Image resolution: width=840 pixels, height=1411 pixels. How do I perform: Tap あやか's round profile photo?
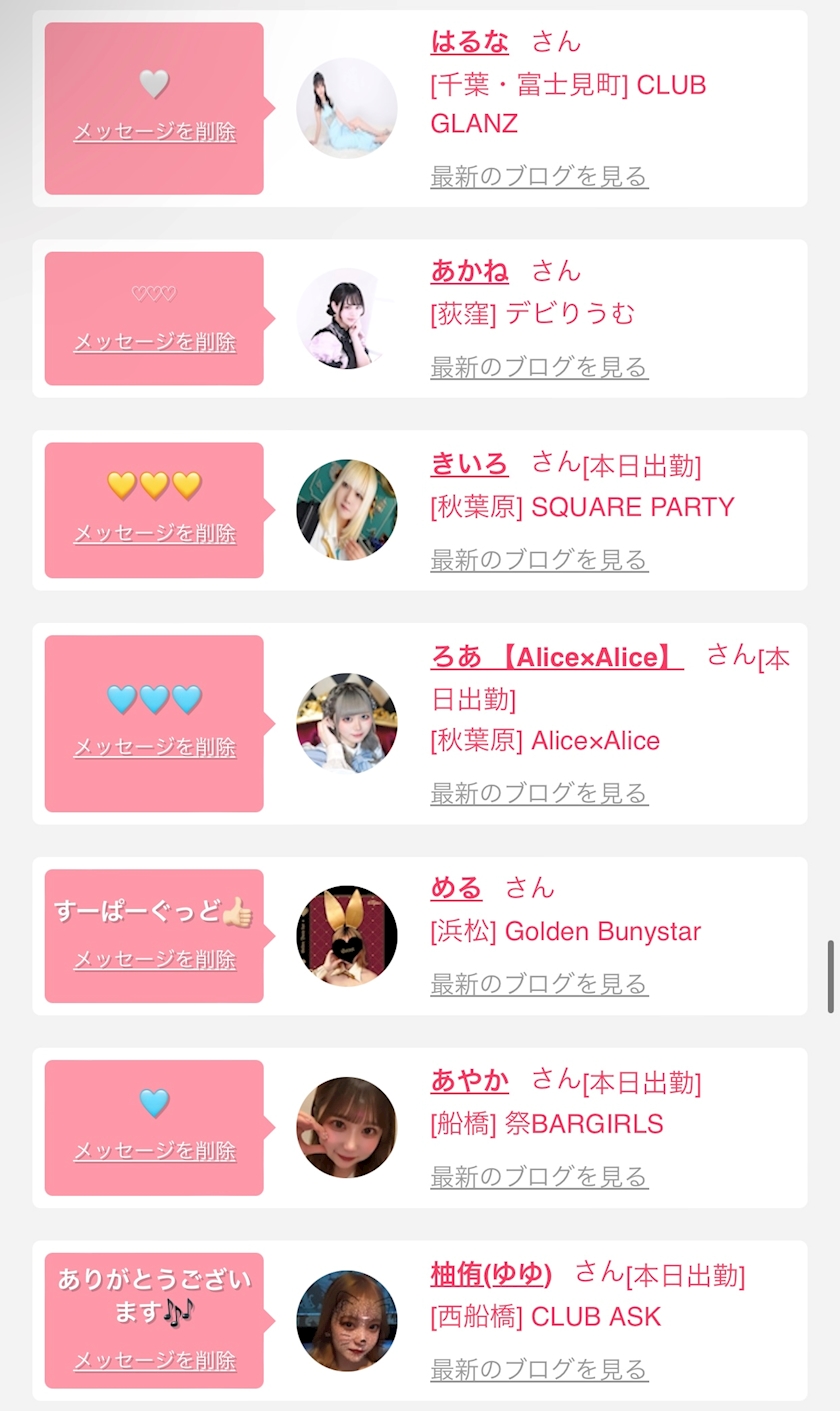347,1127
